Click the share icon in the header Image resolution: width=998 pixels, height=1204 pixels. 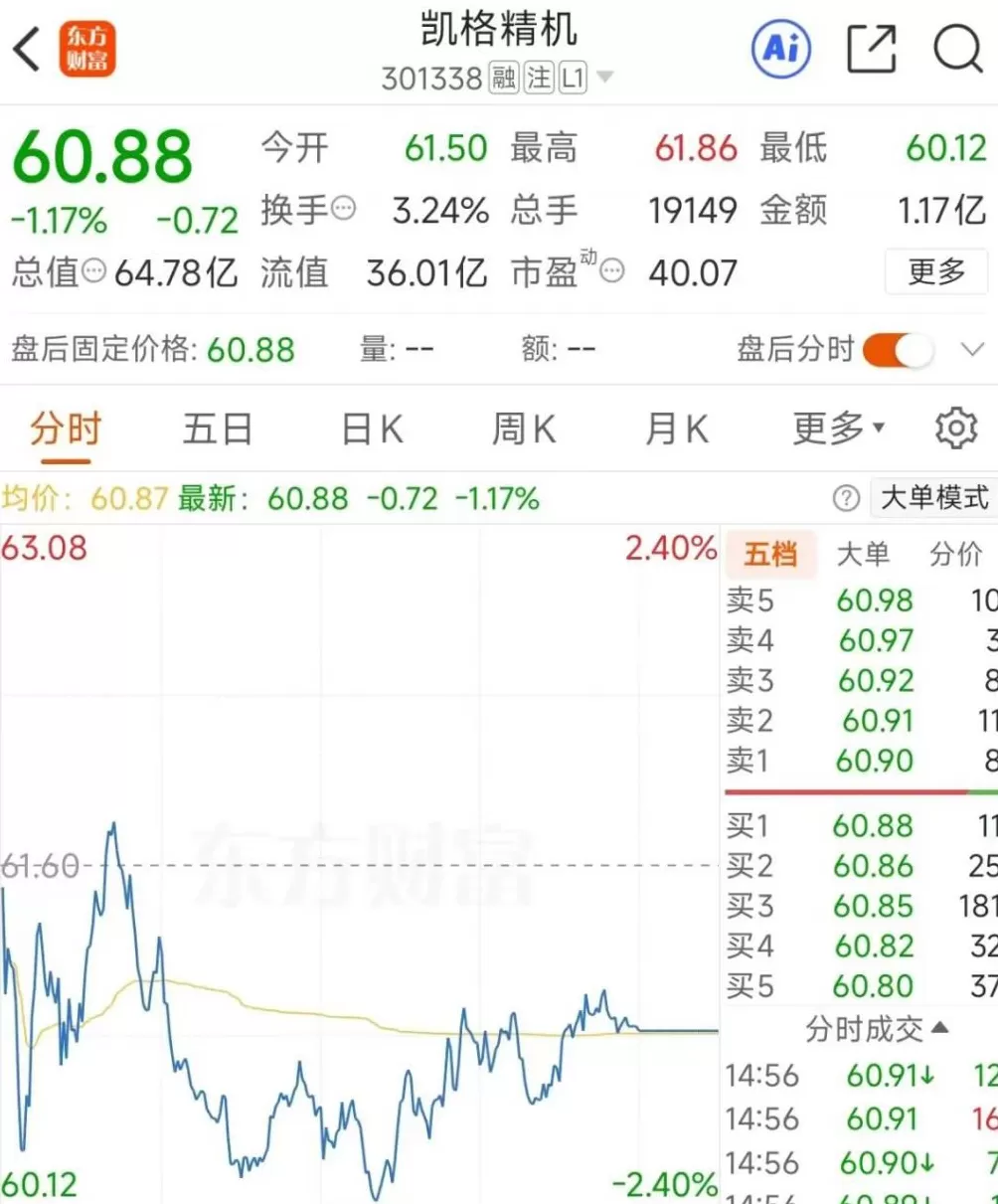coord(873,46)
